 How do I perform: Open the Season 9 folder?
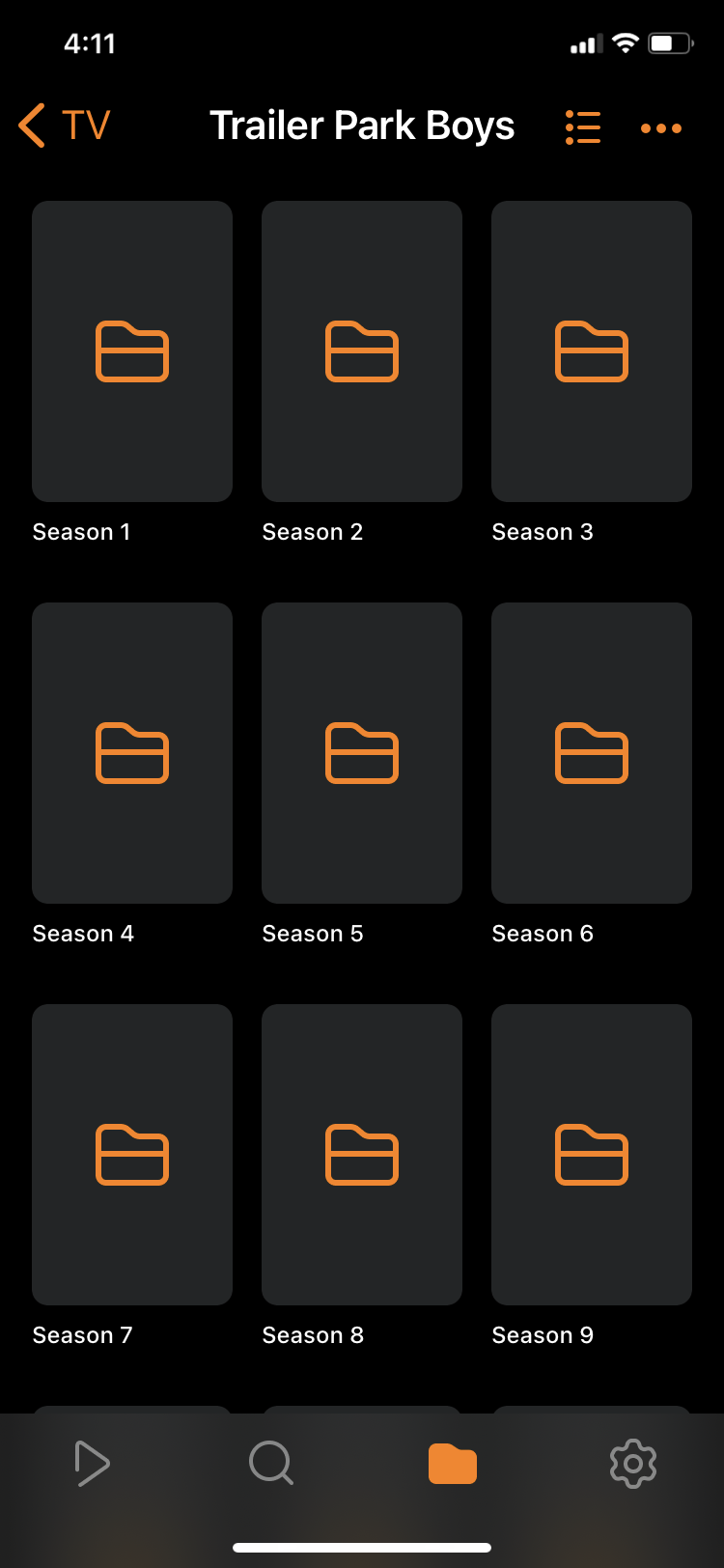tap(592, 1155)
